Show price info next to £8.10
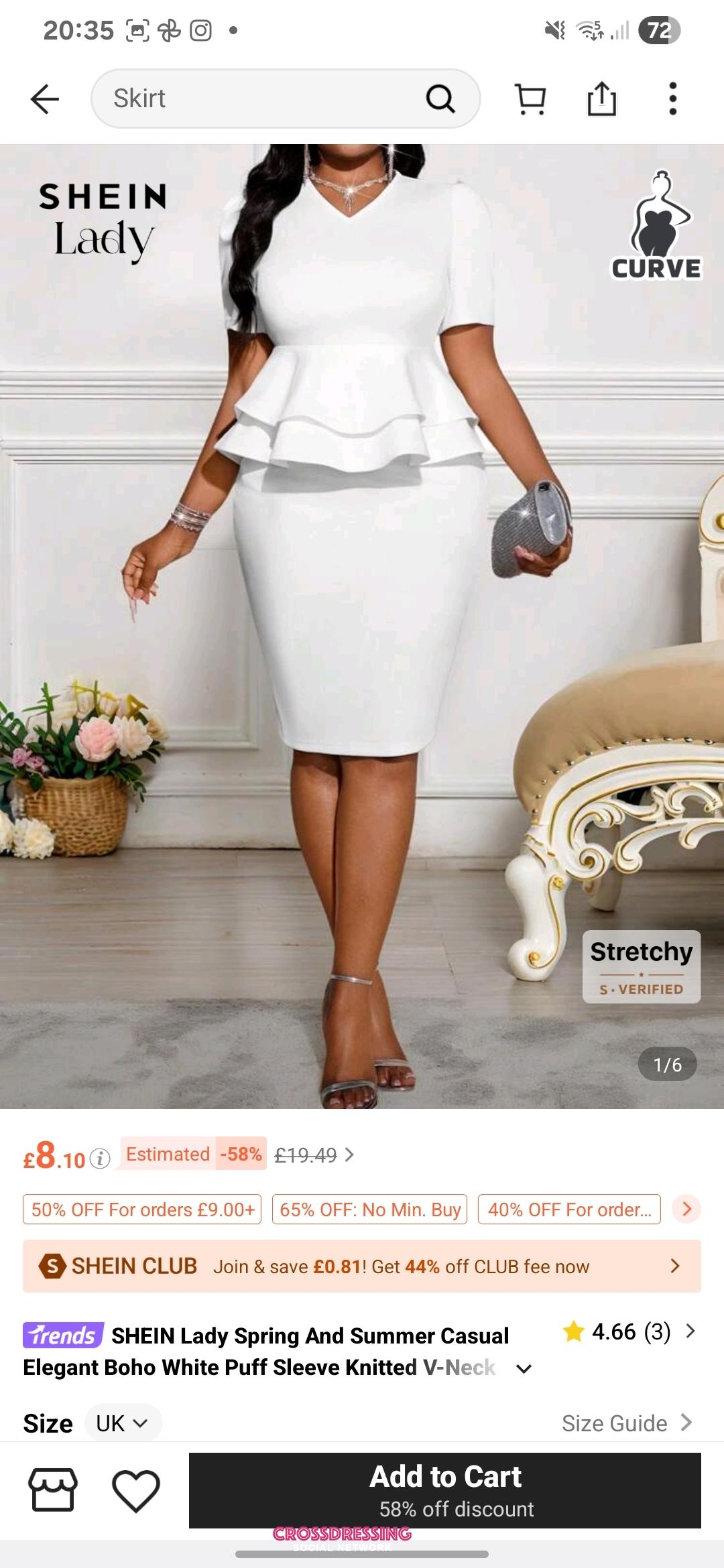The width and height of the screenshot is (724, 1568). click(100, 1159)
